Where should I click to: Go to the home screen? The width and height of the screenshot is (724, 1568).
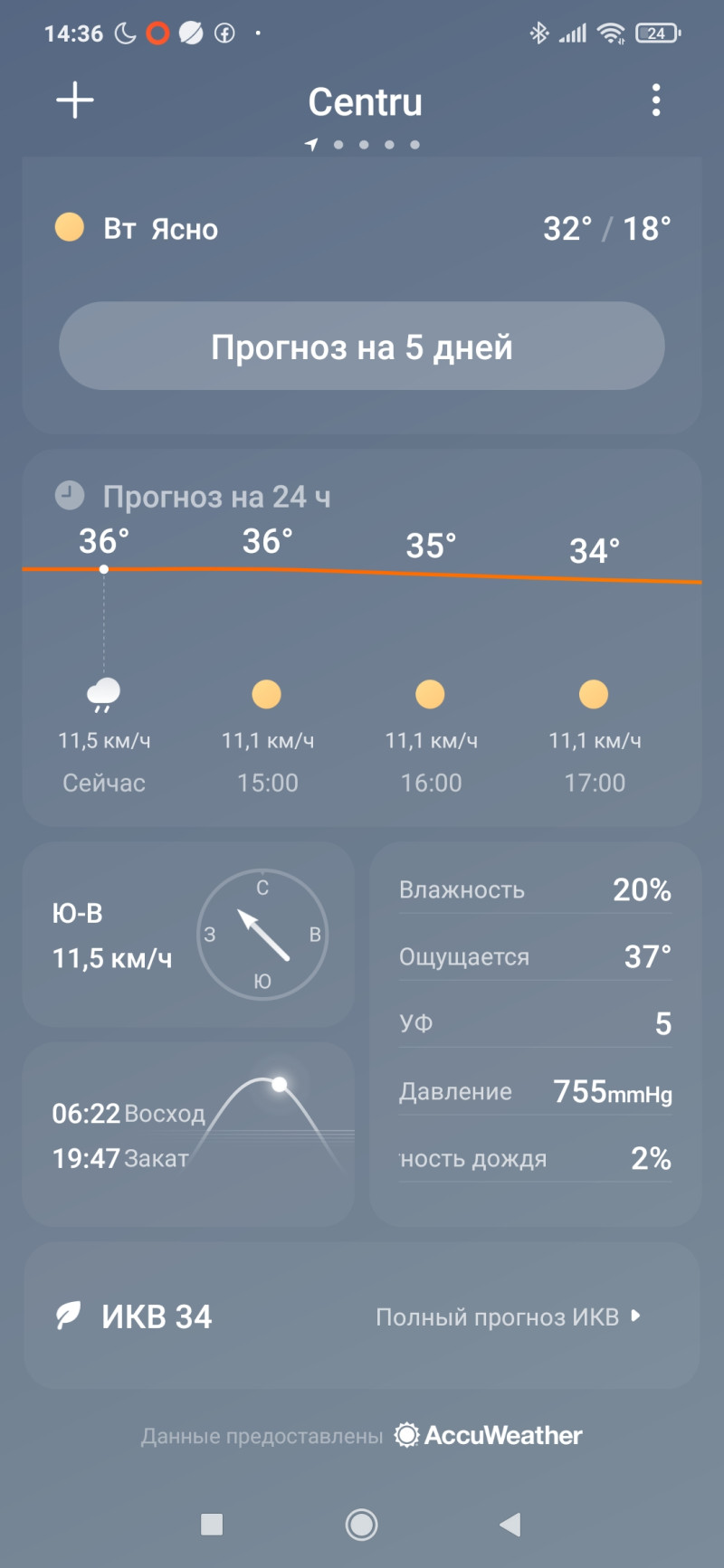(361, 1525)
